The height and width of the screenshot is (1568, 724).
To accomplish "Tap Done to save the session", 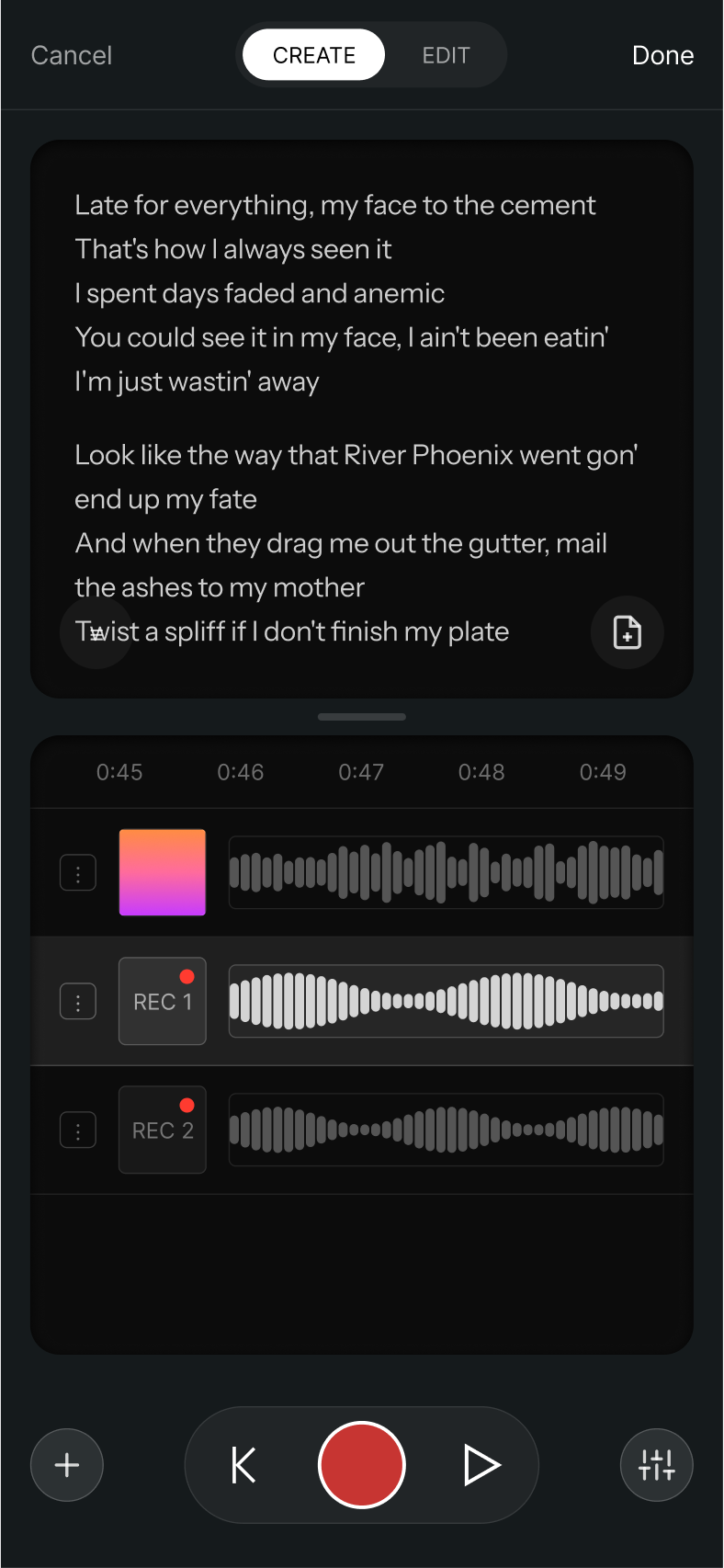I will tap(662, 55).
